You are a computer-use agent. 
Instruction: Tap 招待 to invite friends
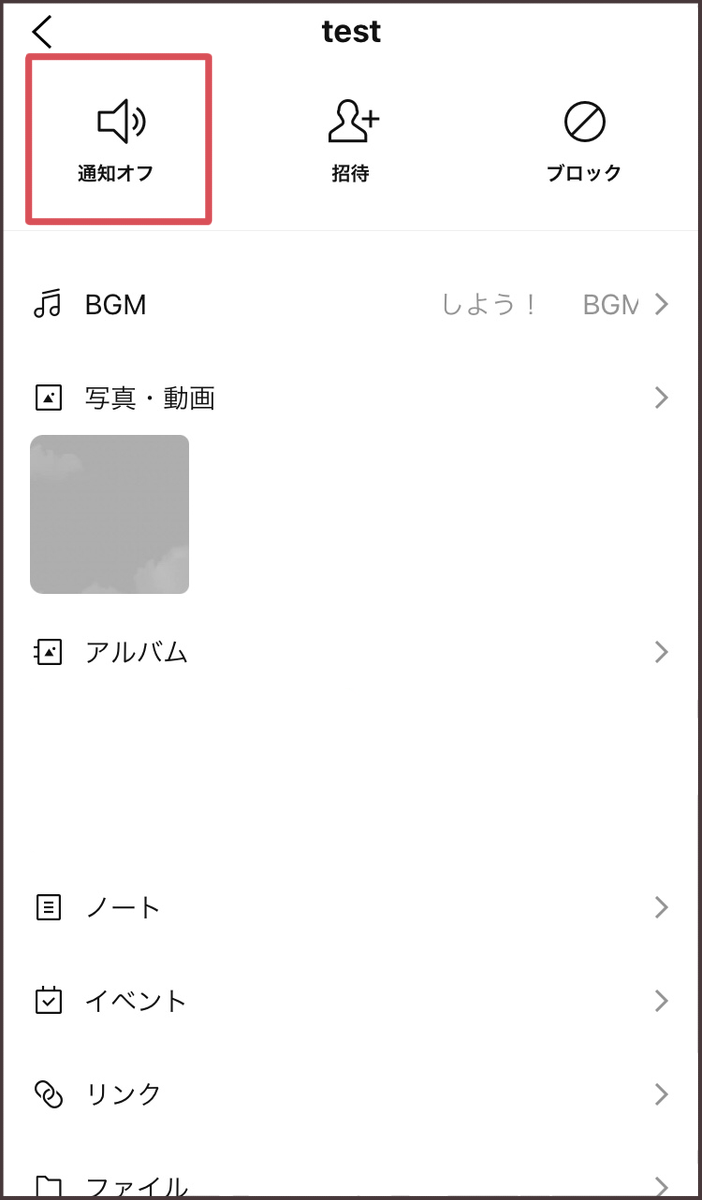(352, 140)
